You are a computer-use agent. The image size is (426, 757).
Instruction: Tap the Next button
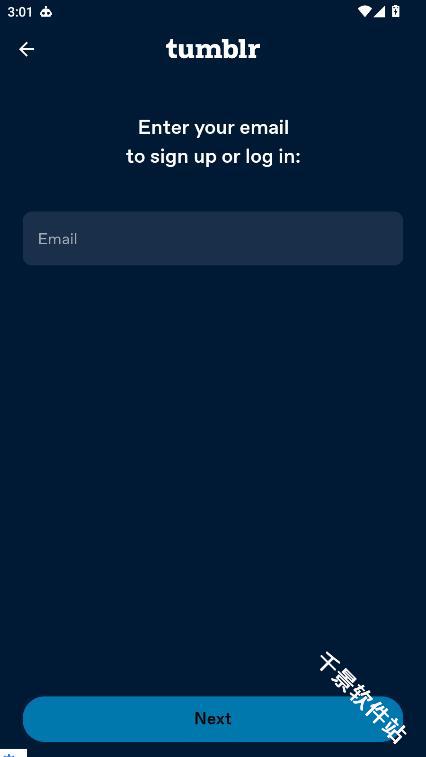(213, 719)
